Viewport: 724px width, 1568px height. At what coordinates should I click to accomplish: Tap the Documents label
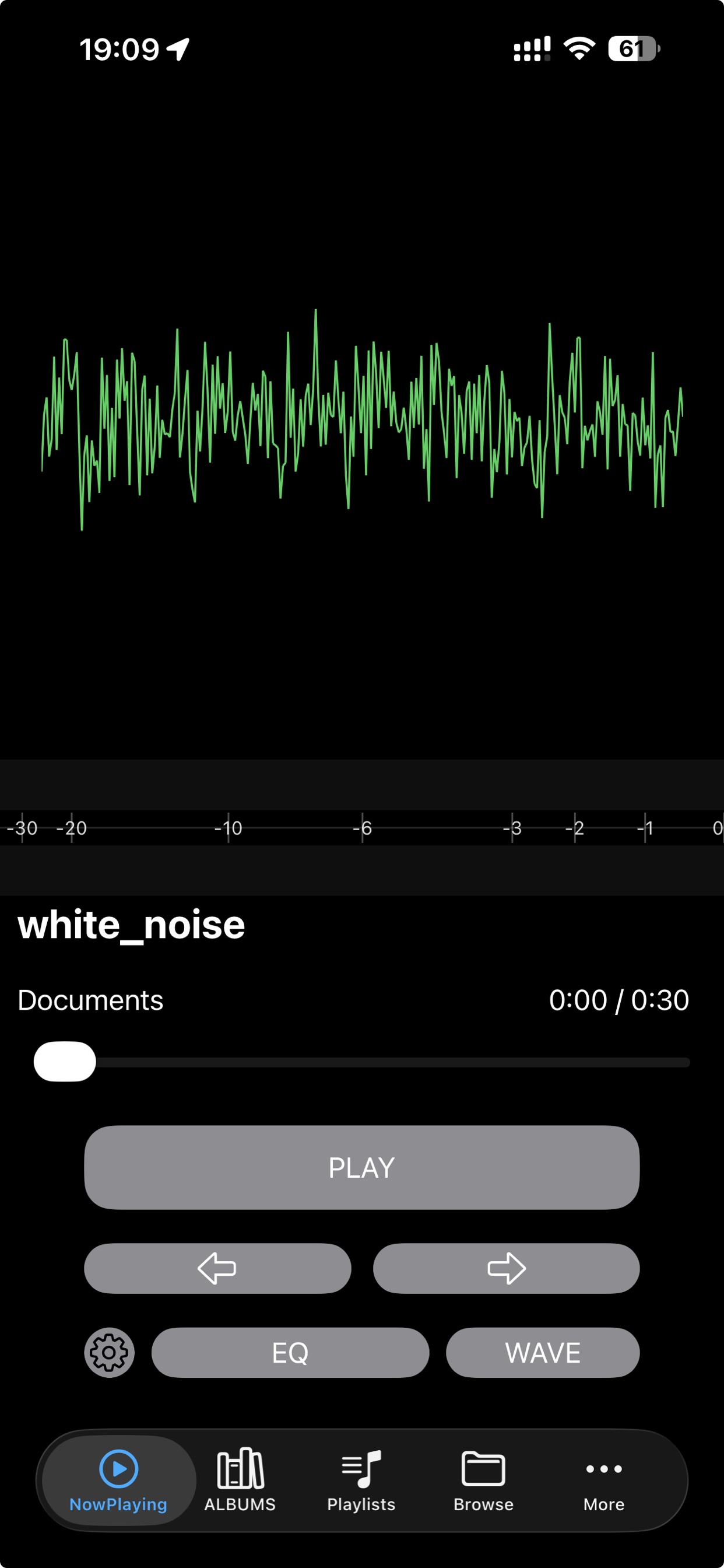coord(89,1000)
